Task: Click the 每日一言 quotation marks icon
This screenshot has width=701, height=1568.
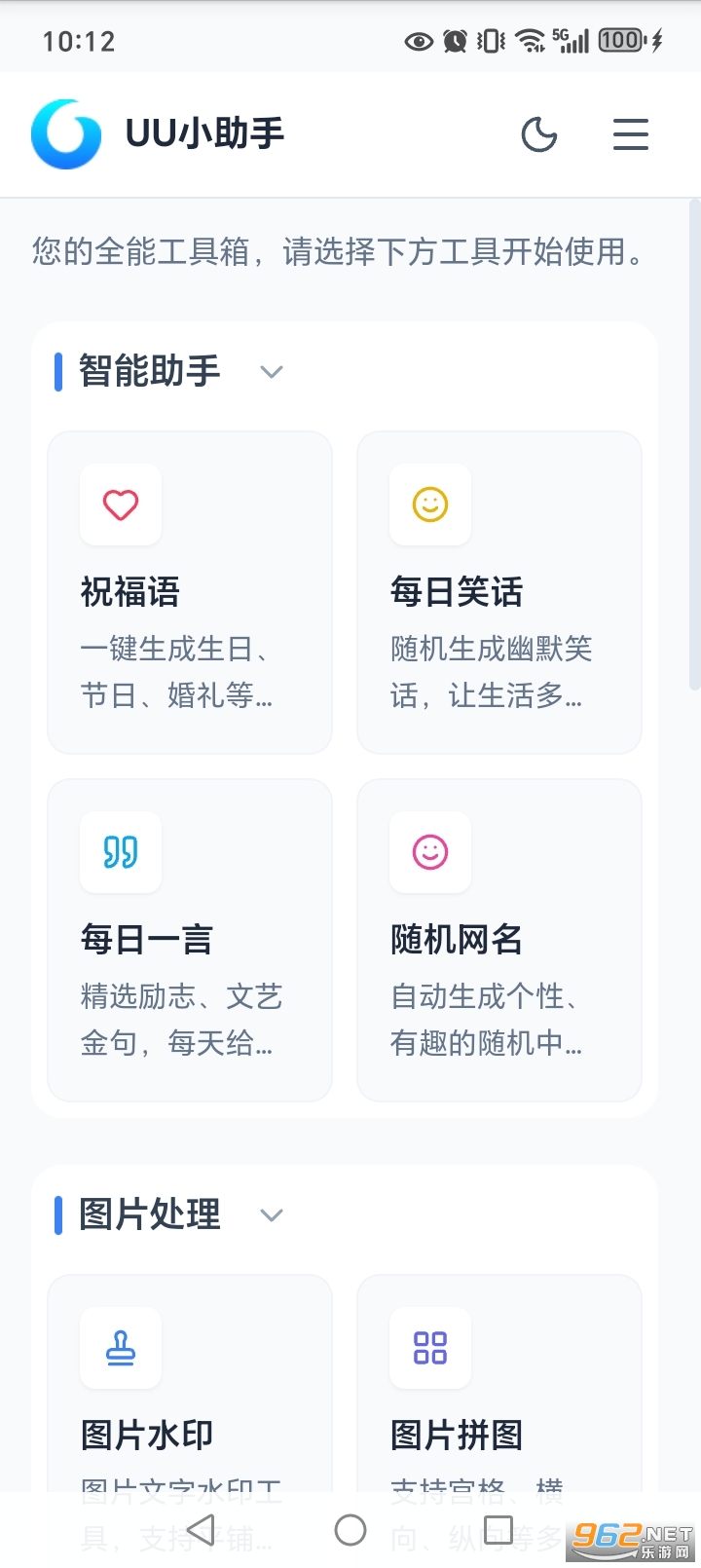Action: point(120,853)
